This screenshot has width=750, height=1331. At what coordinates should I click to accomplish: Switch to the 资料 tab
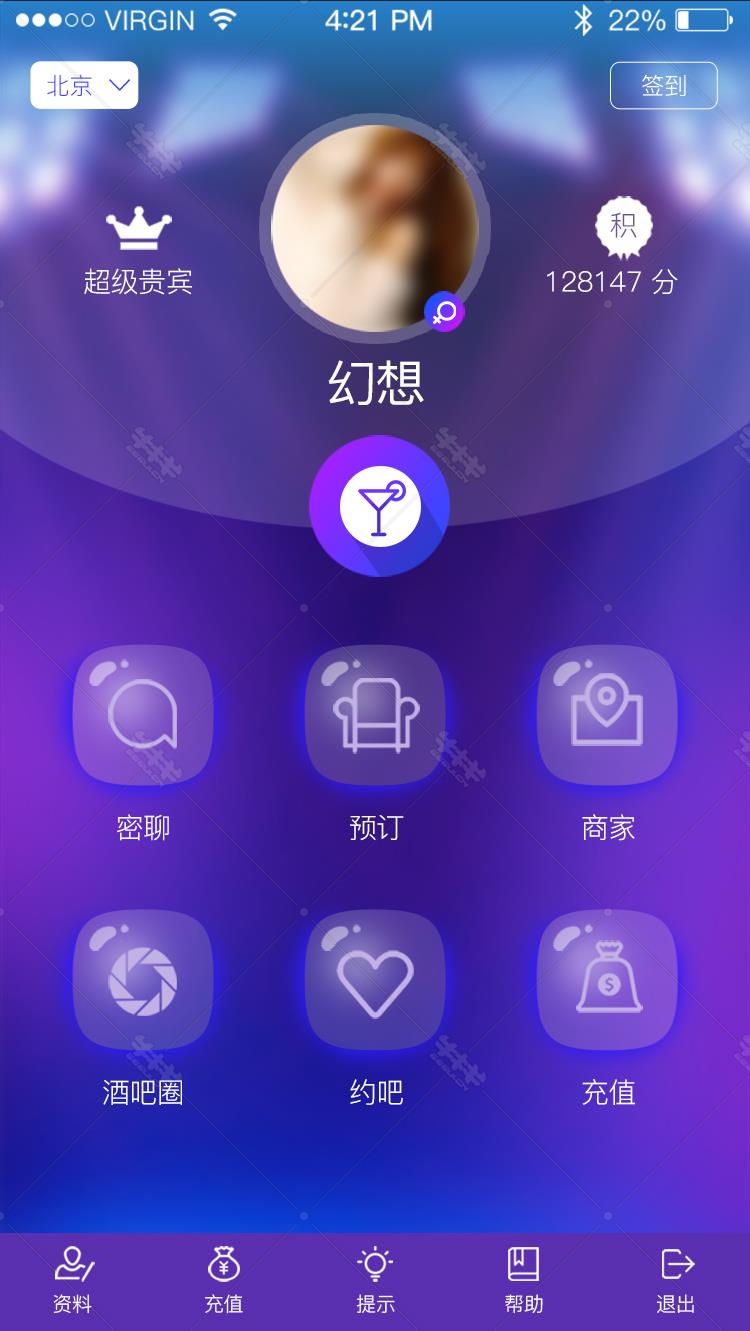[x=74, y=1280]
